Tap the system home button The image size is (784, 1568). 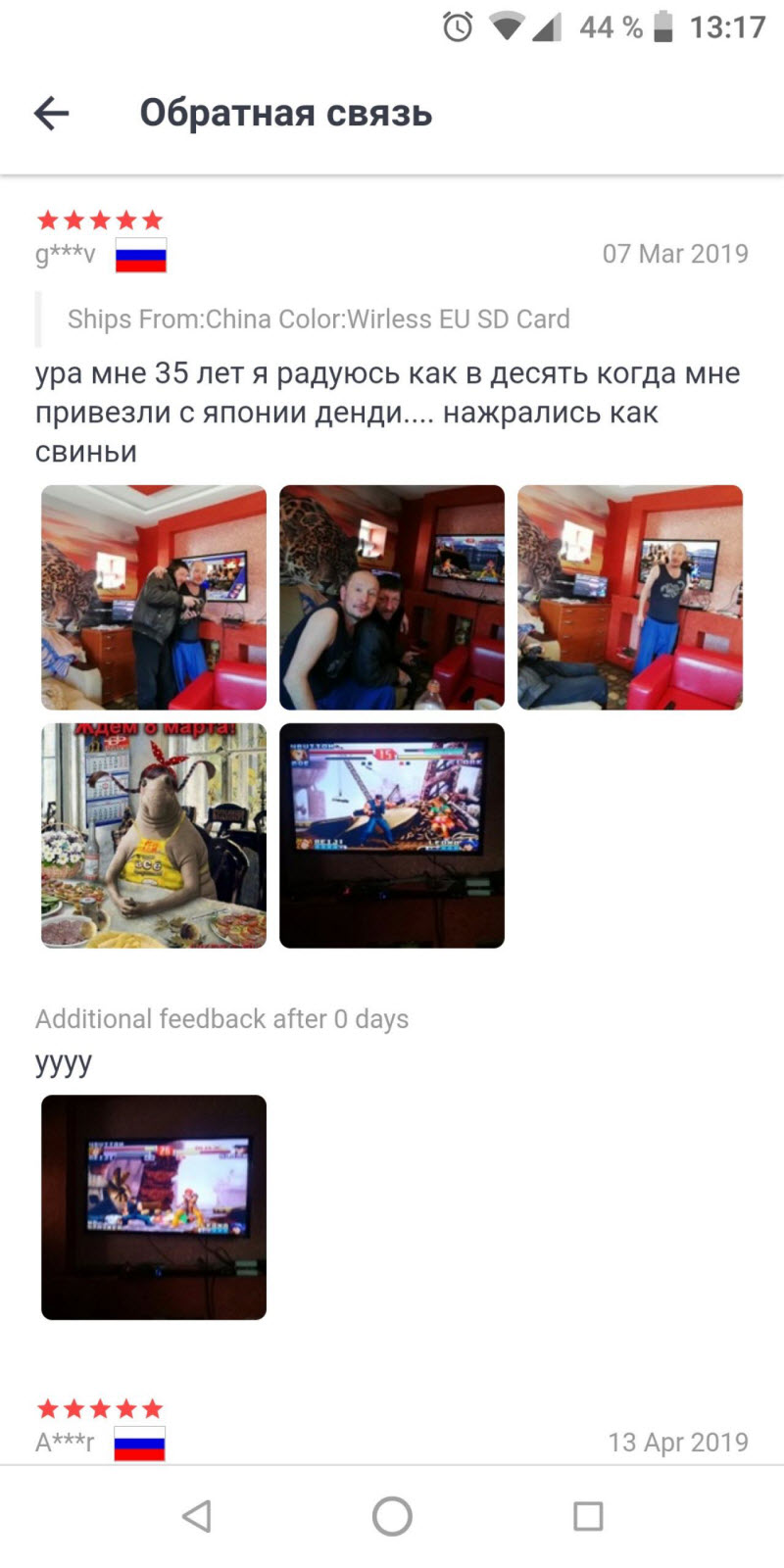click(x=392, y=1516)
